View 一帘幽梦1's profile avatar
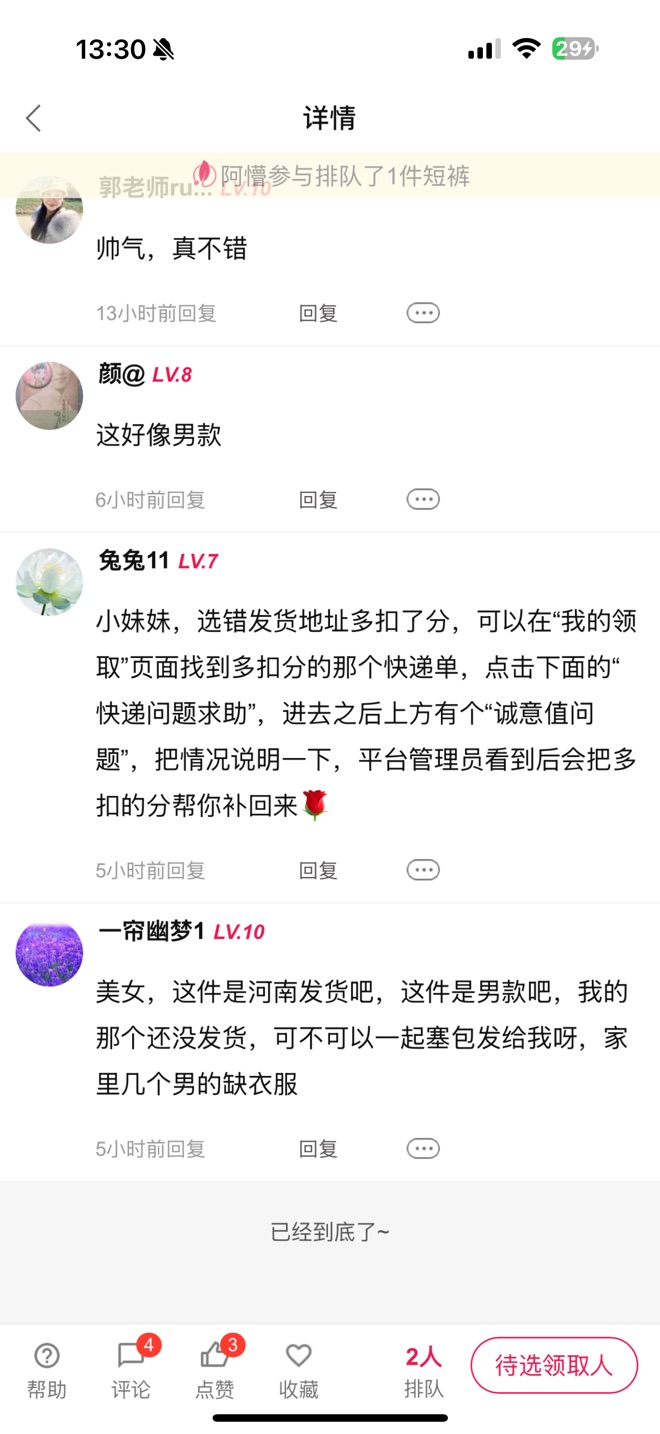 coord(49,953)
